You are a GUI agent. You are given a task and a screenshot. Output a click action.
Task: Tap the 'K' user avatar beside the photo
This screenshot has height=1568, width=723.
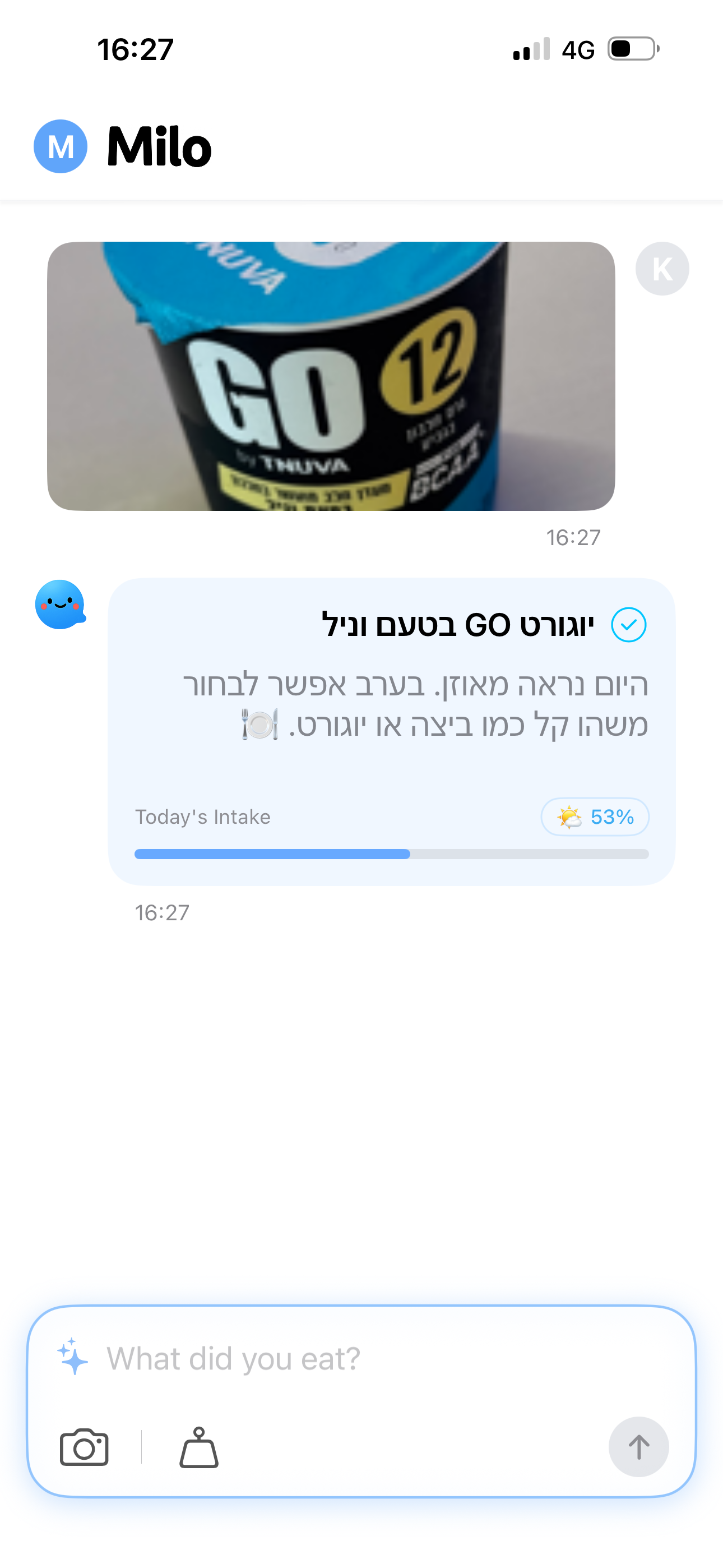(661, 268)
